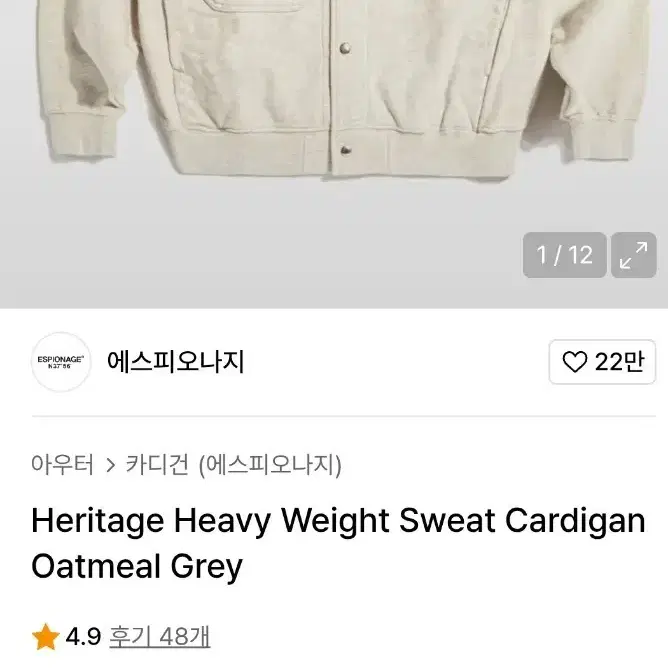The width and height of the screenshot is (668, 668).
Task: View the 후기 48개 reviews
Action: 159,636
